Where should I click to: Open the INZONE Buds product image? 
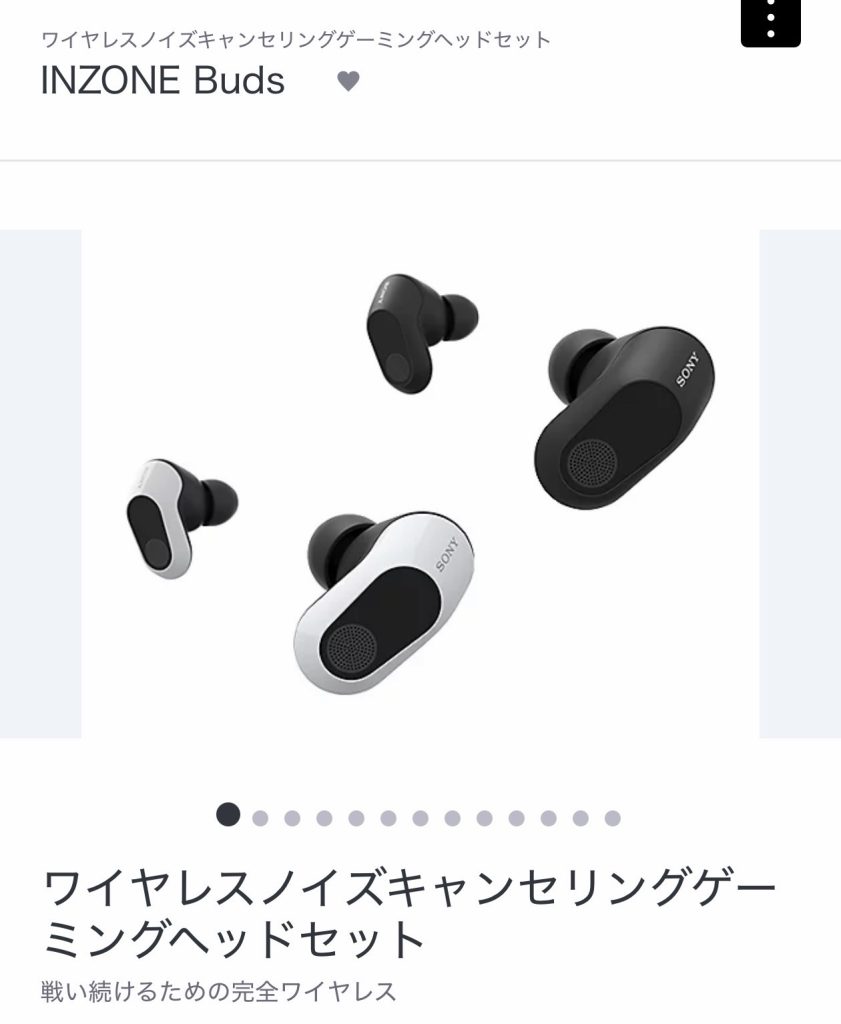point(420,484)
